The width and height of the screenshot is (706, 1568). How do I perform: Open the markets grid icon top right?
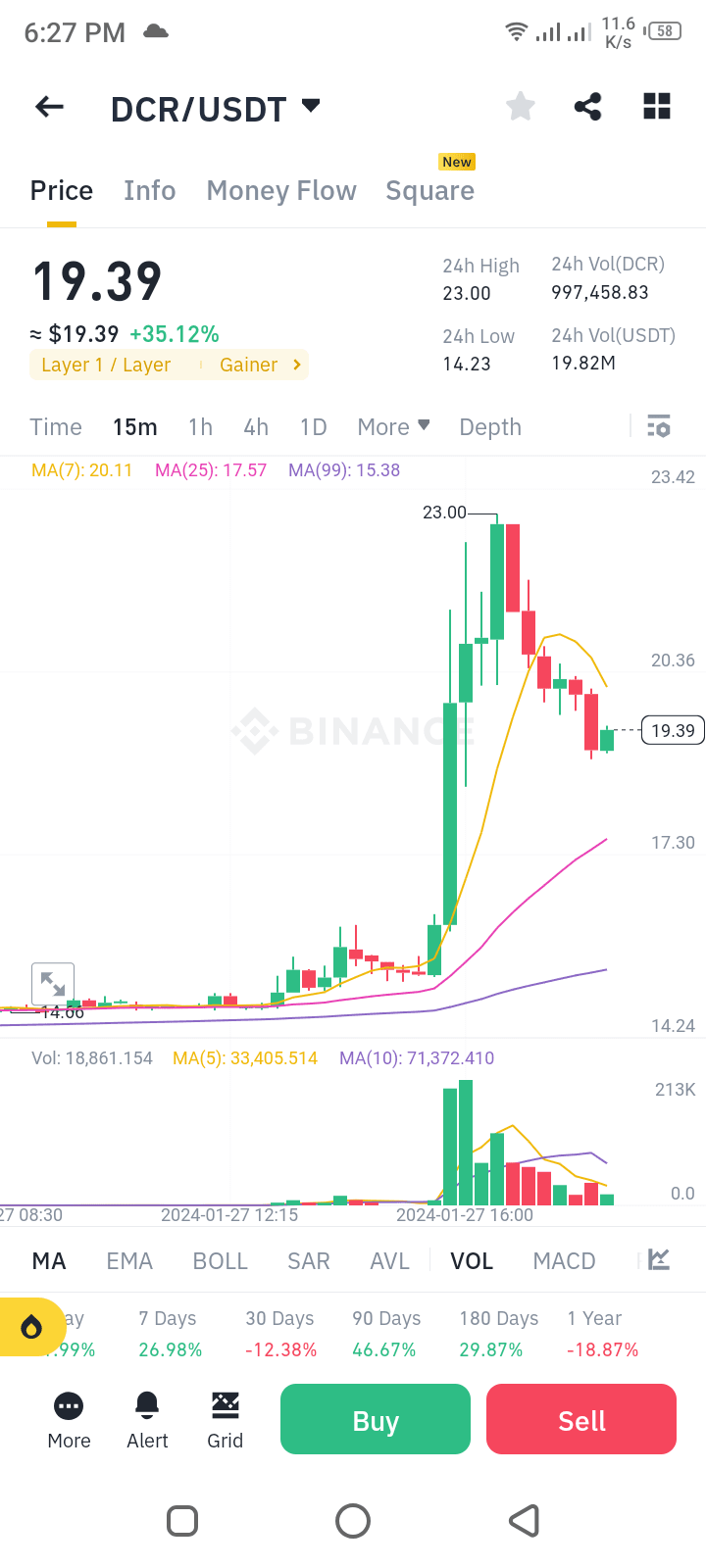tap(656, 107)
